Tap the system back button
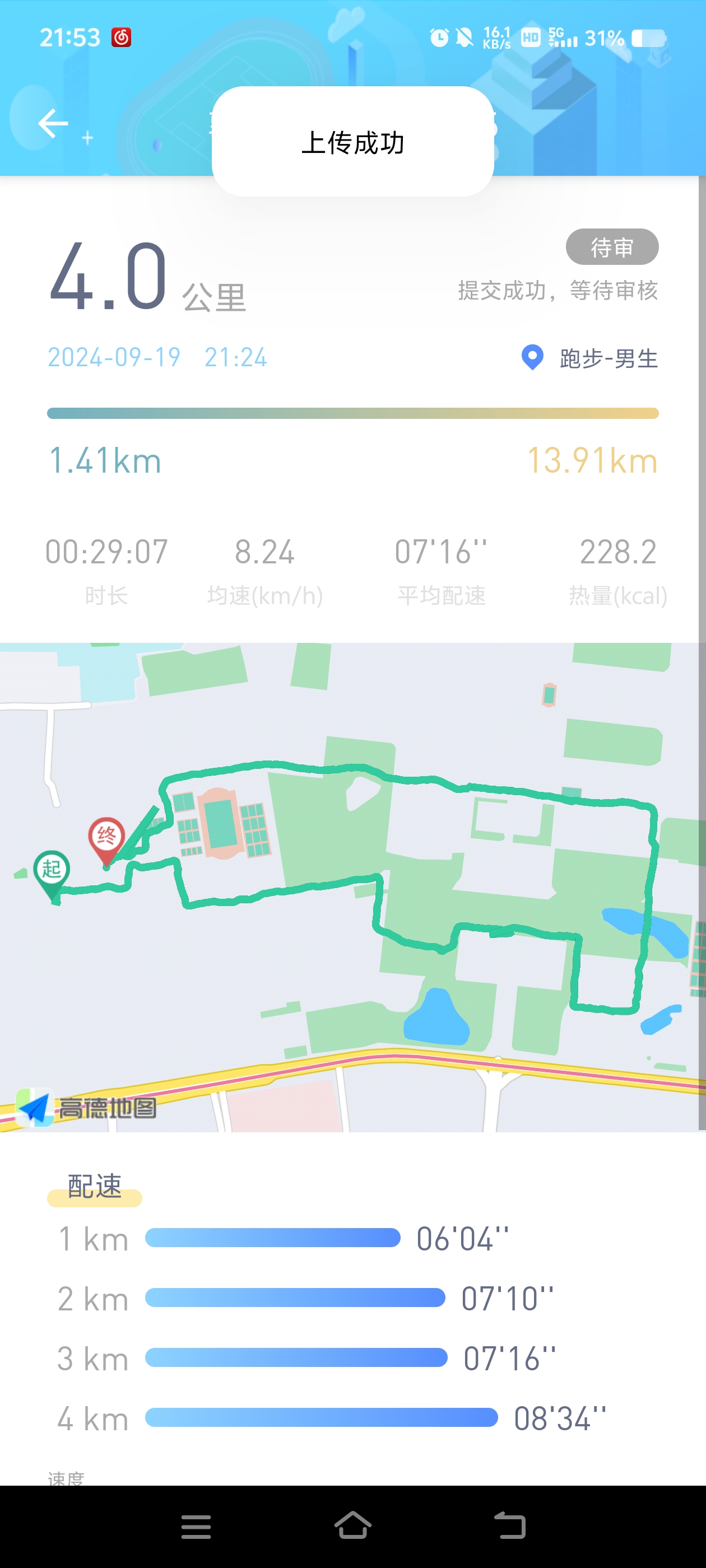 [x=509, y=1525]
